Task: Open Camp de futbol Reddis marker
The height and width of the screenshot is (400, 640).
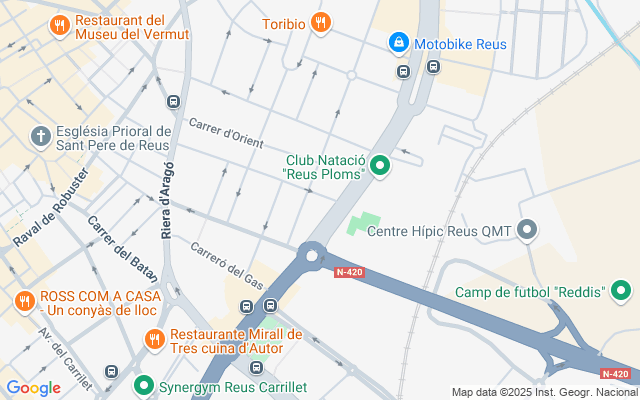Action: pos(621,292)
